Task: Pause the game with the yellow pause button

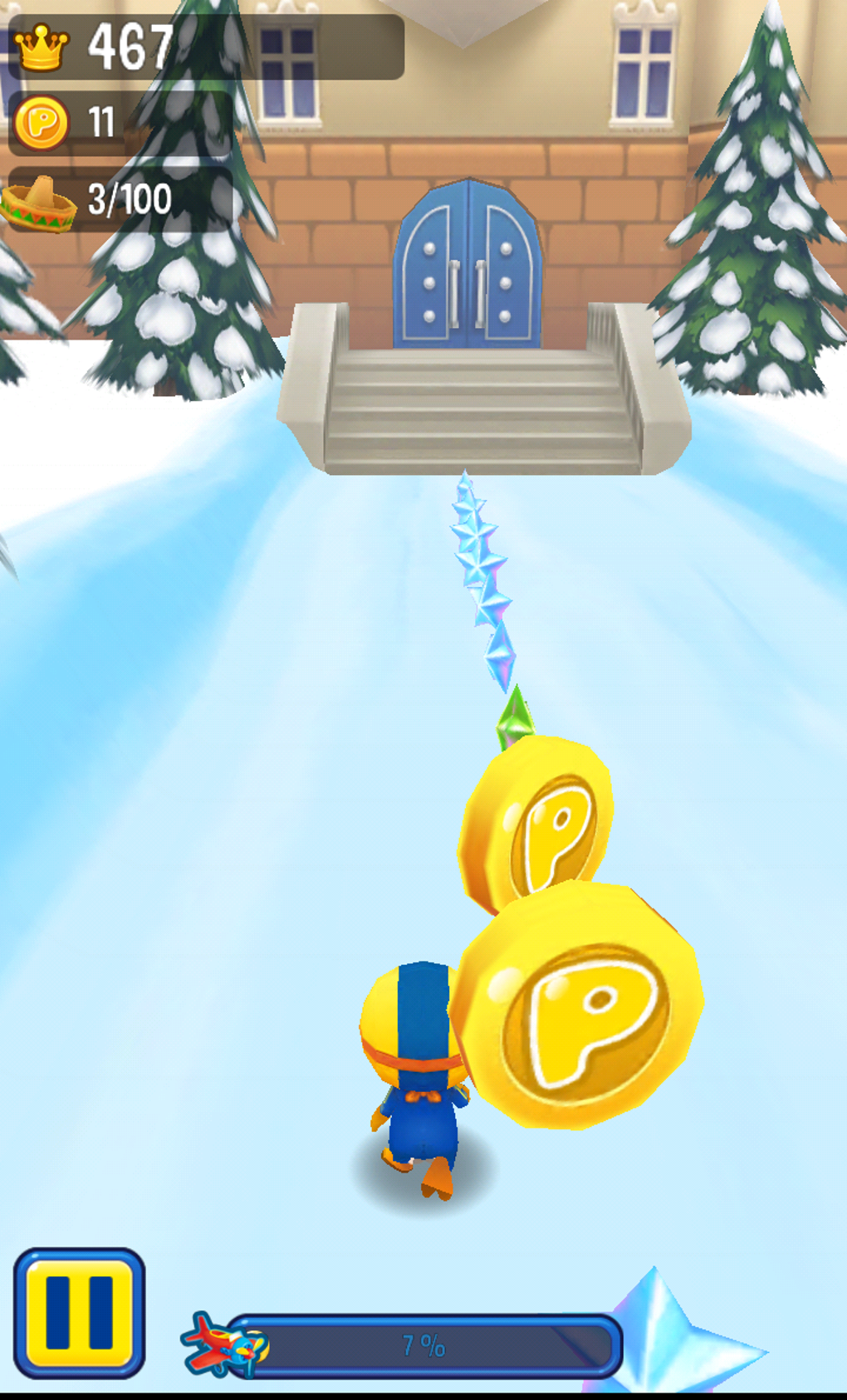Action: [80, 1313]
